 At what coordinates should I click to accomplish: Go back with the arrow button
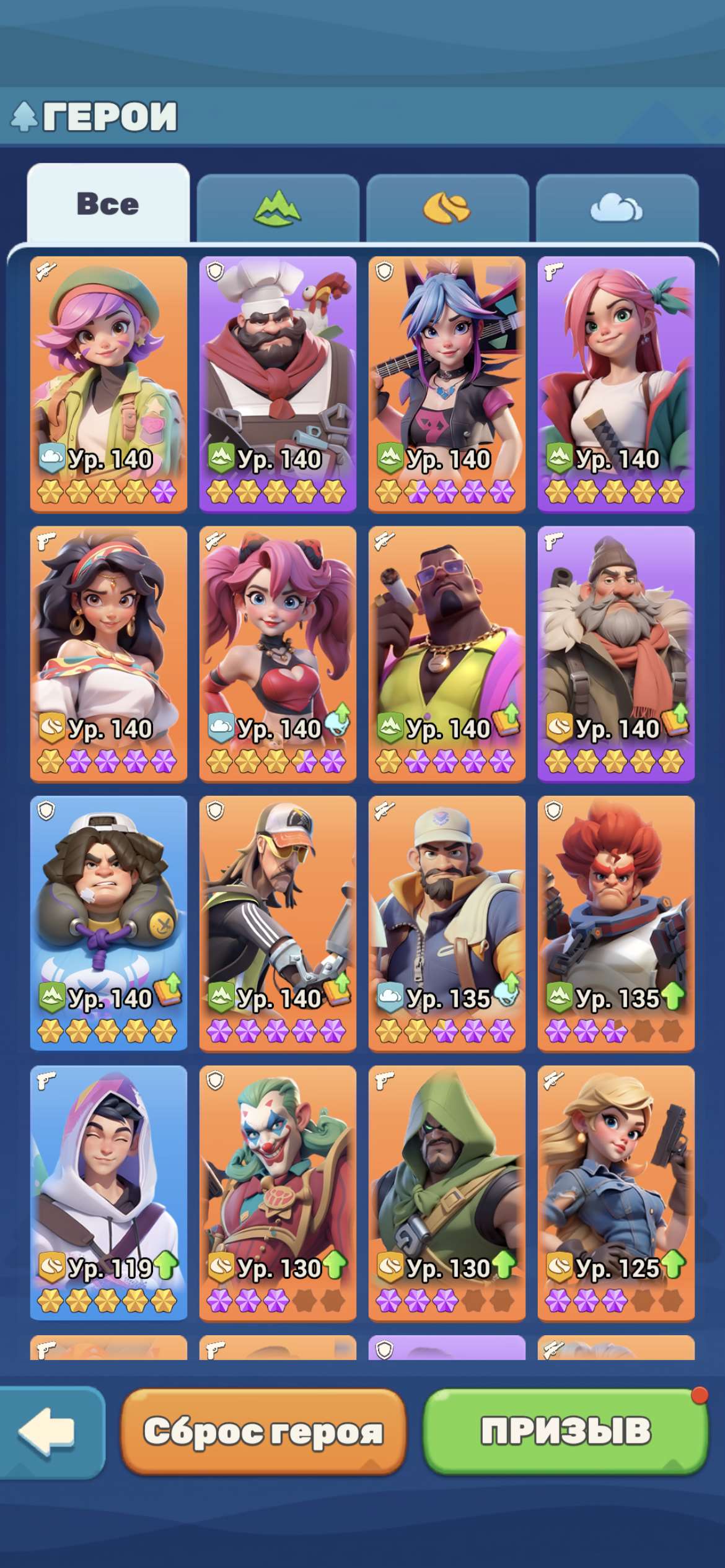pyautogui.click(x=48, y=1432)
